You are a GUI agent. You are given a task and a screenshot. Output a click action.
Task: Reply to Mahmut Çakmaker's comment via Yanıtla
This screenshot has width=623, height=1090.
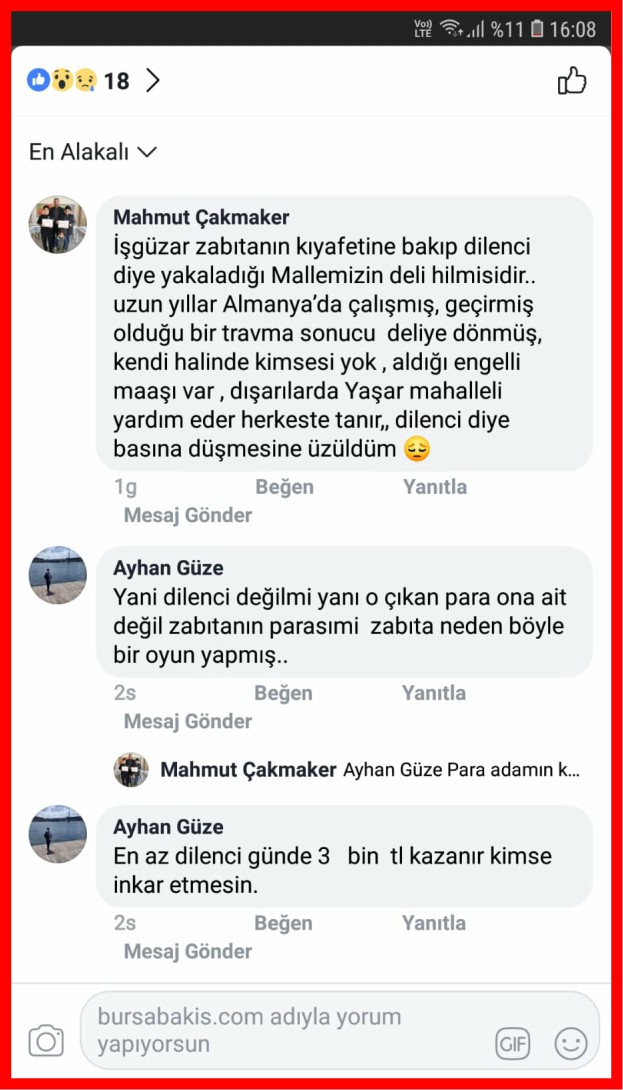click(x=434, y=487)
